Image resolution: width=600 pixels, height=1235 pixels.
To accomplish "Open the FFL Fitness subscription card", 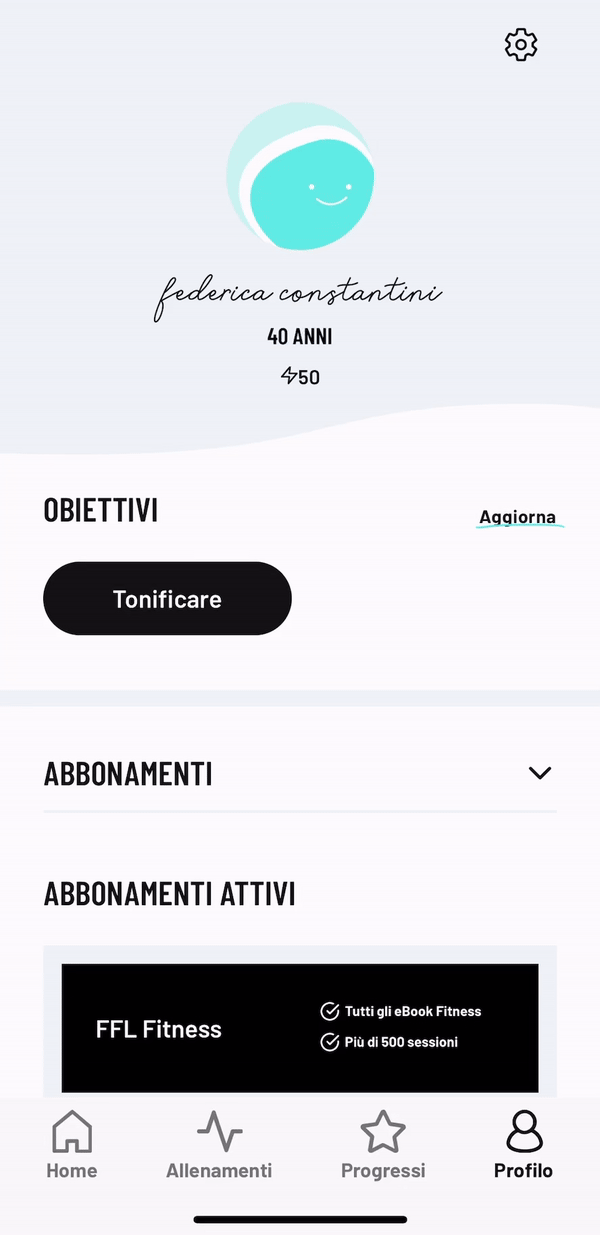I will pyautogui.click(x=300, y=1028).
